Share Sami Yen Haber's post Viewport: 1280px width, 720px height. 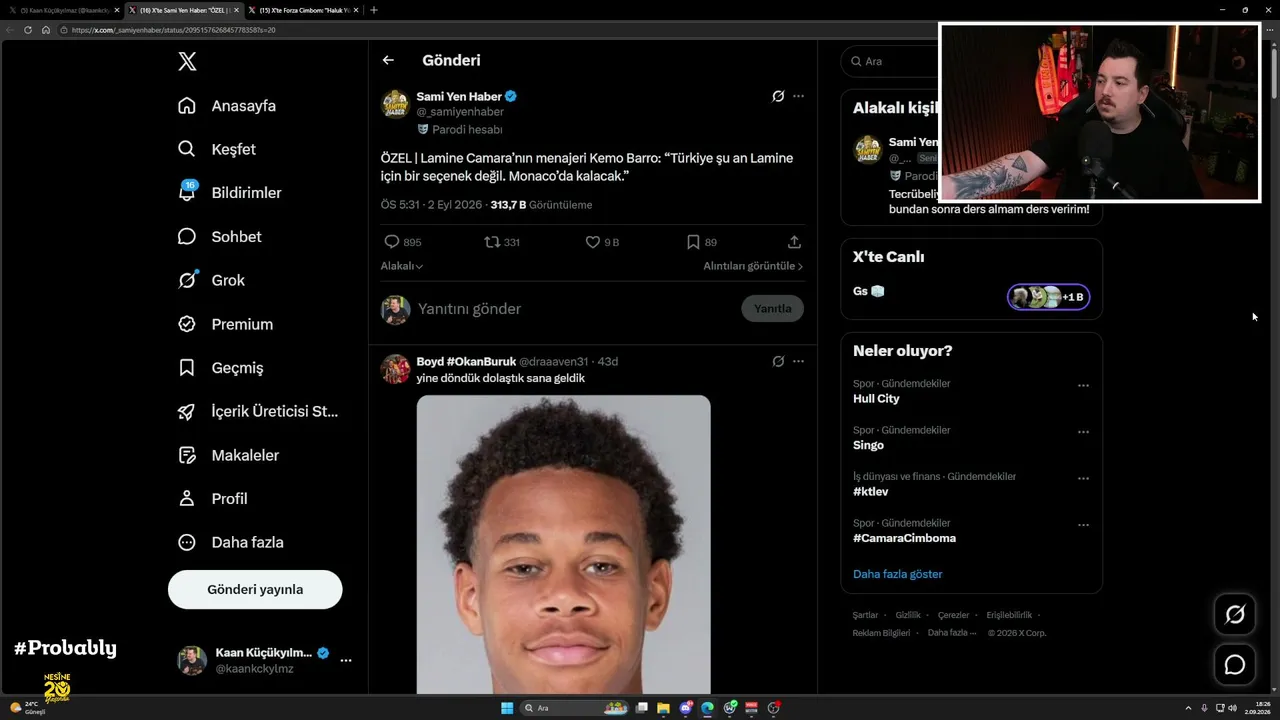[x=794, y=242]
